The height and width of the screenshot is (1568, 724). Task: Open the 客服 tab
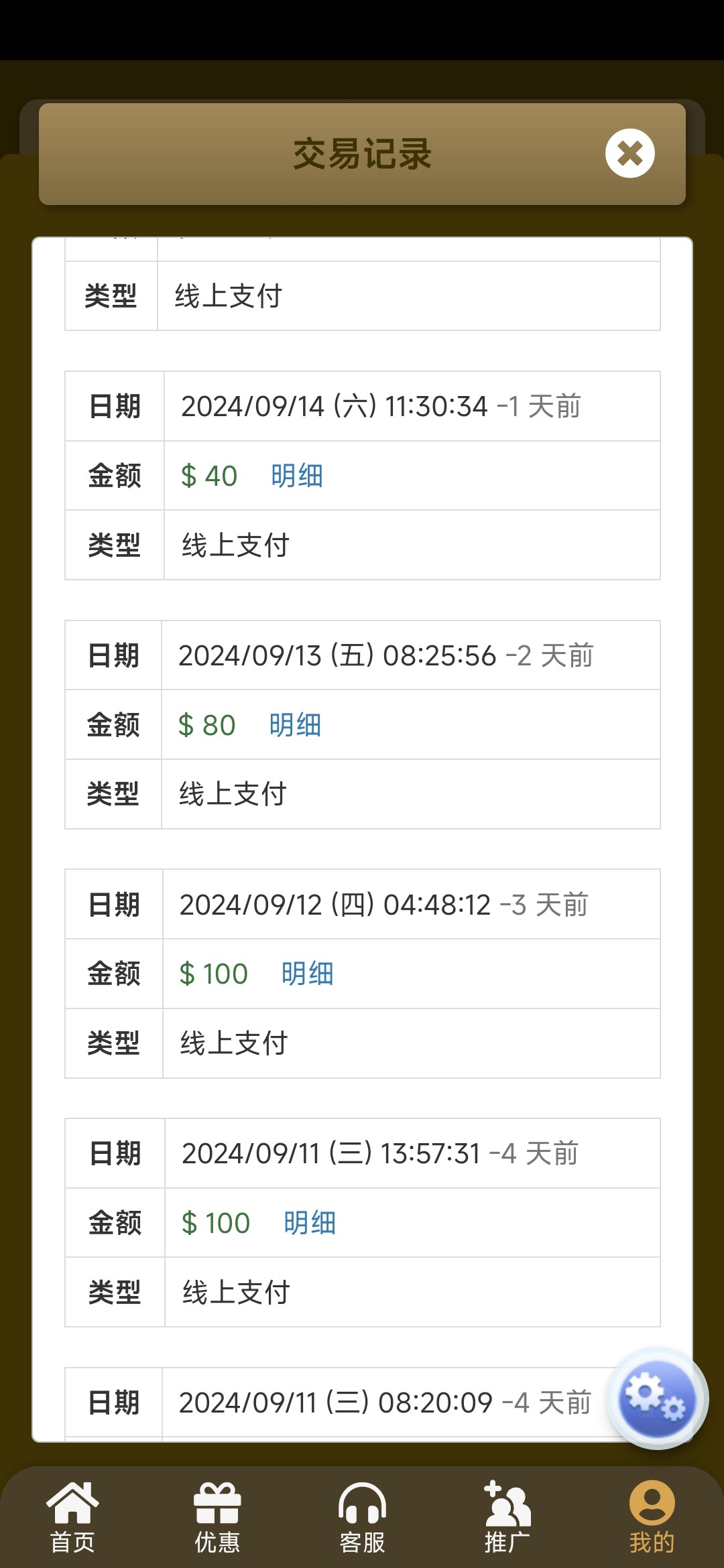362,1517
